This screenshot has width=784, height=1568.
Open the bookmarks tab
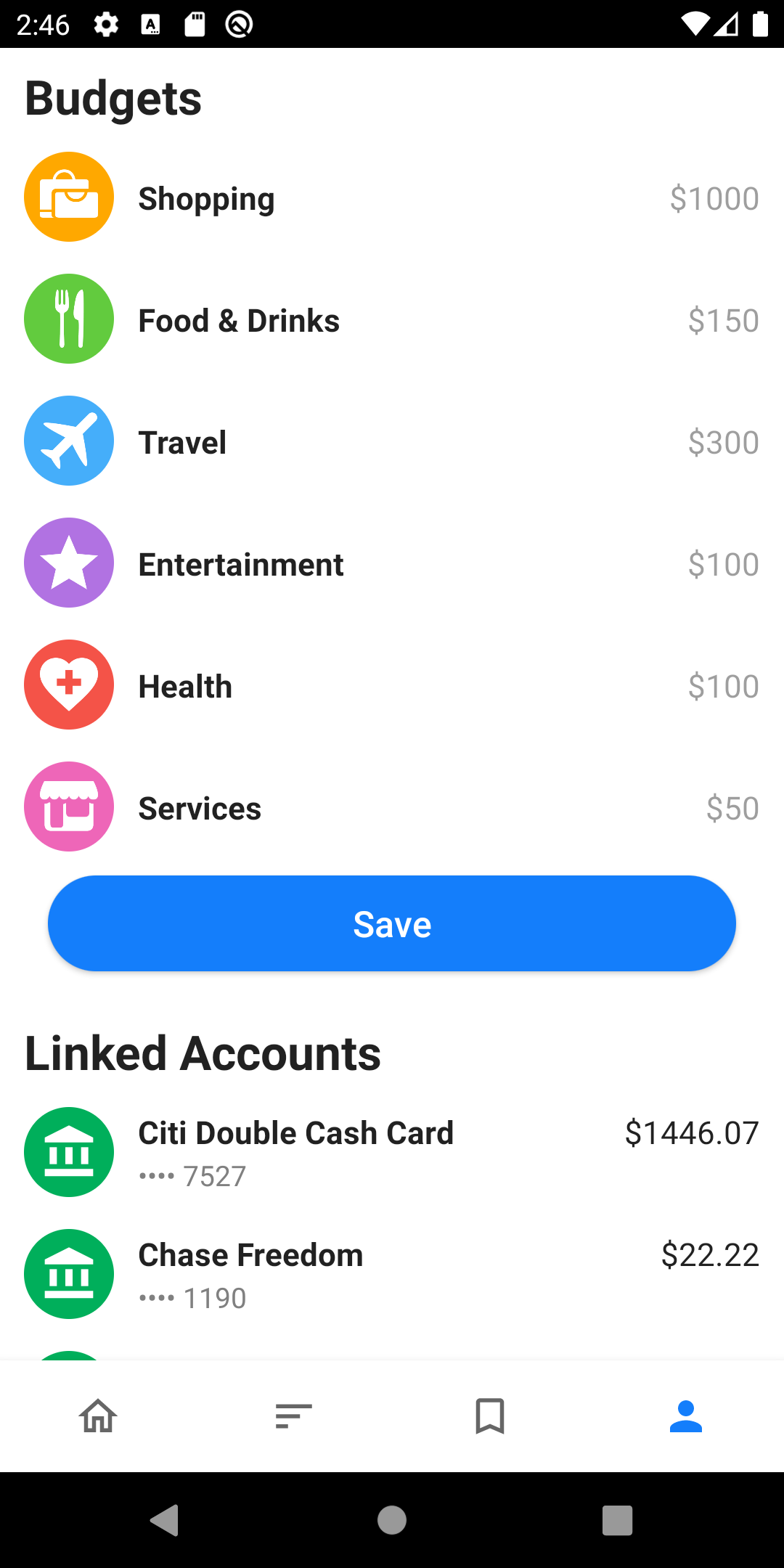490,1416
